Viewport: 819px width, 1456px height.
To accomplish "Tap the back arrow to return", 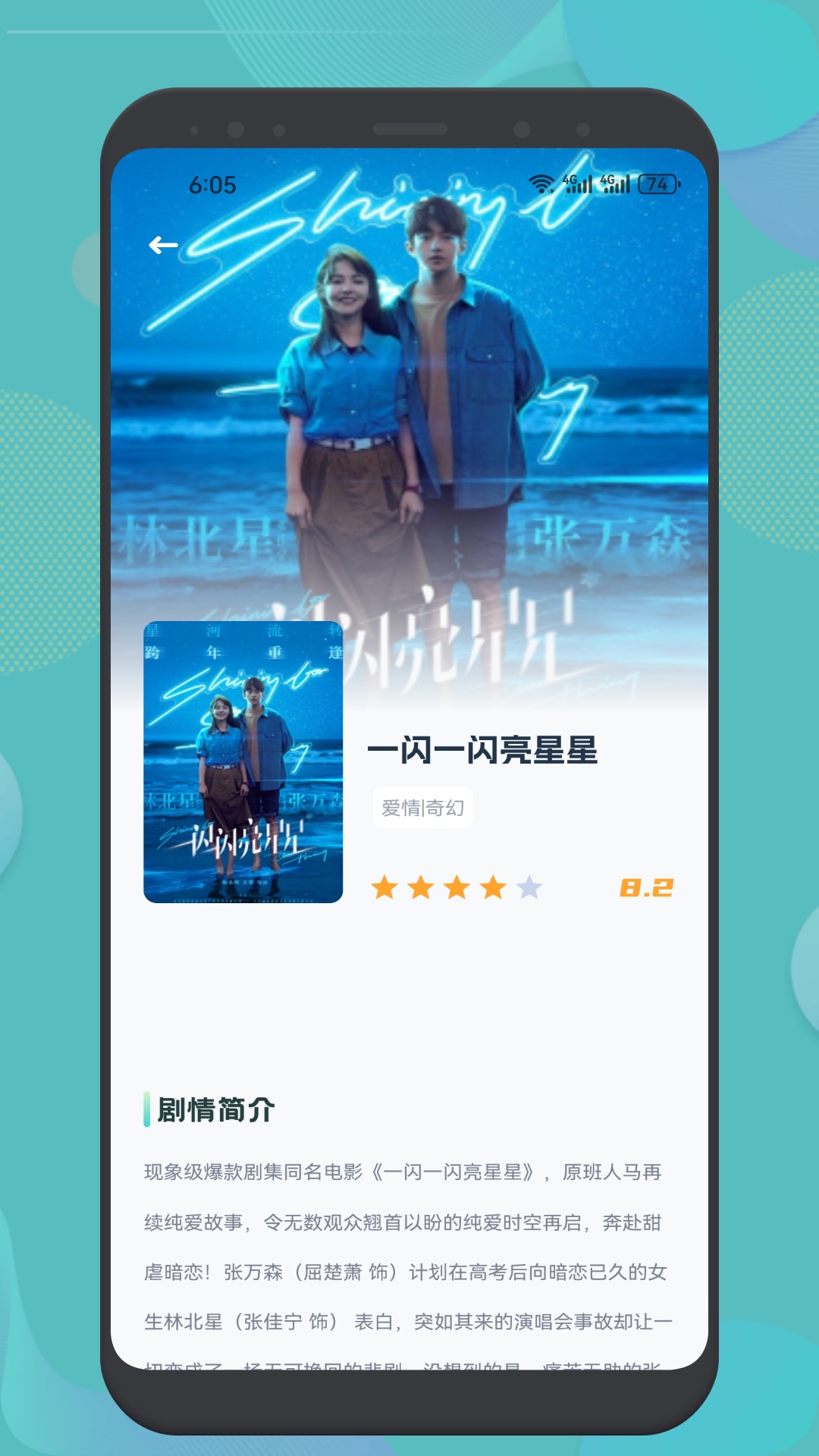I will (x=162, y=244).
